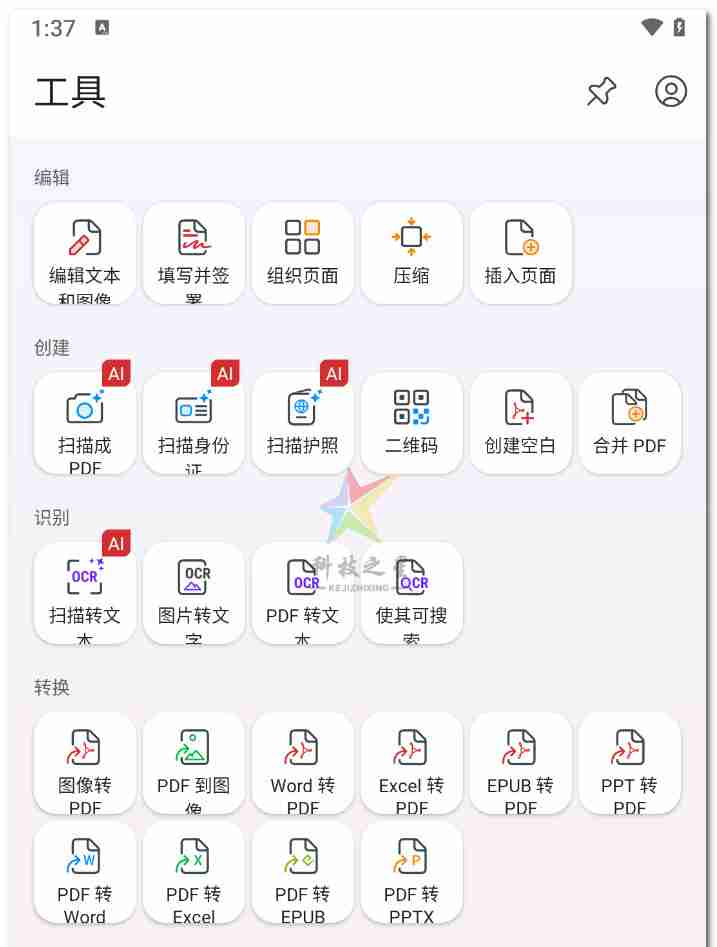This screenshot has height=947, width=717.
Task: Start 扫描成 PDF with the camera
Action: (85, 423)
